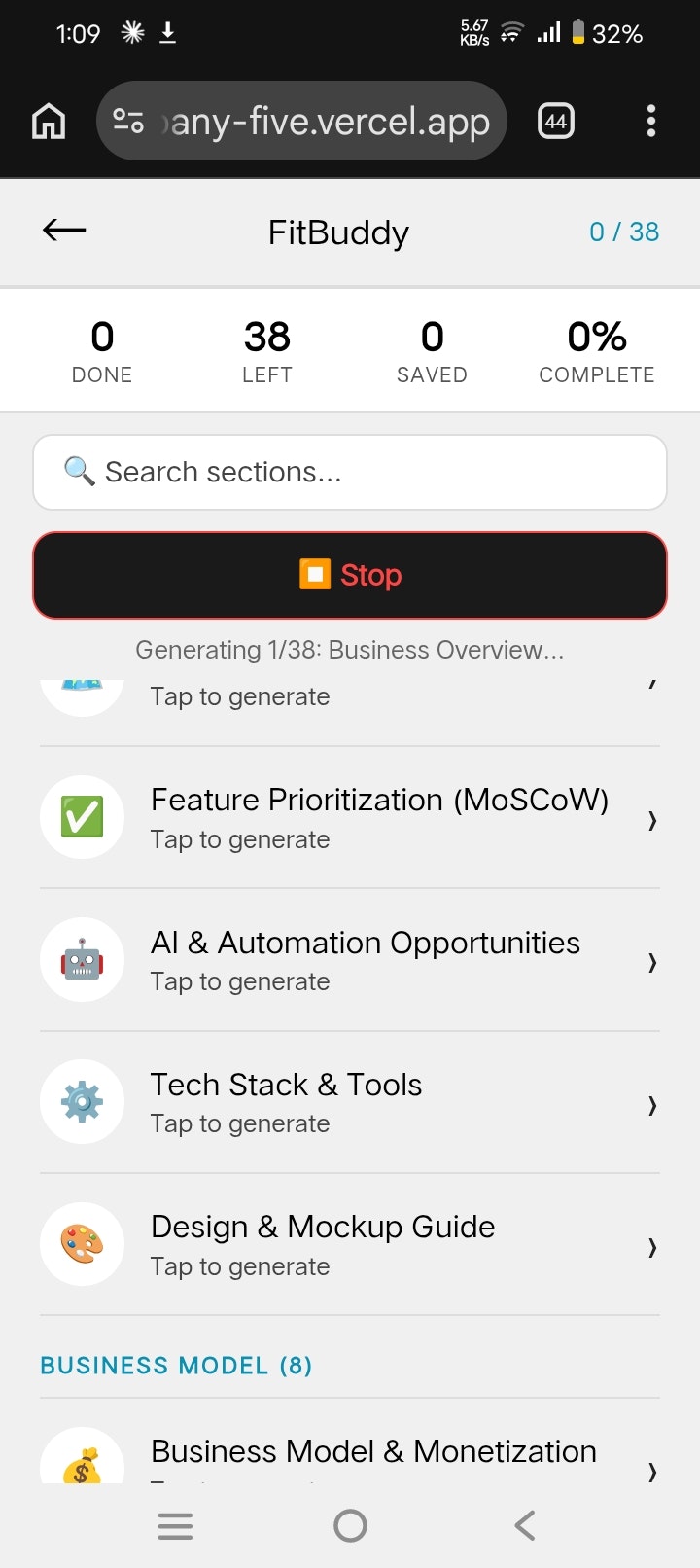The width and height of the screenshot is (700, 1568).
Task: Tap the 0/38 progress counter
Action: point(625,231)
